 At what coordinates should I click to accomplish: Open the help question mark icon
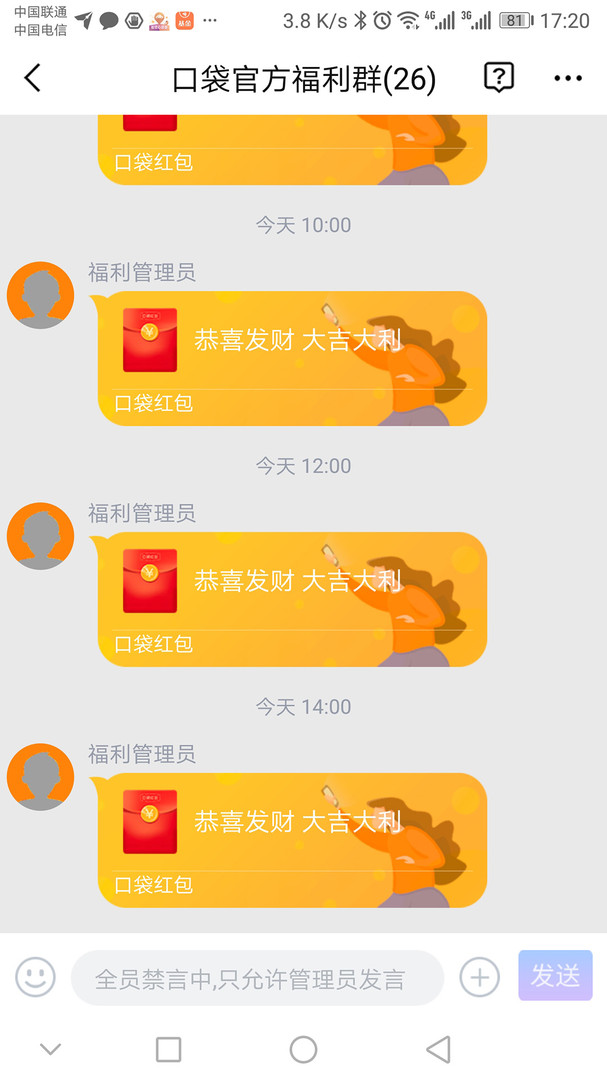(x=498, y=78)
